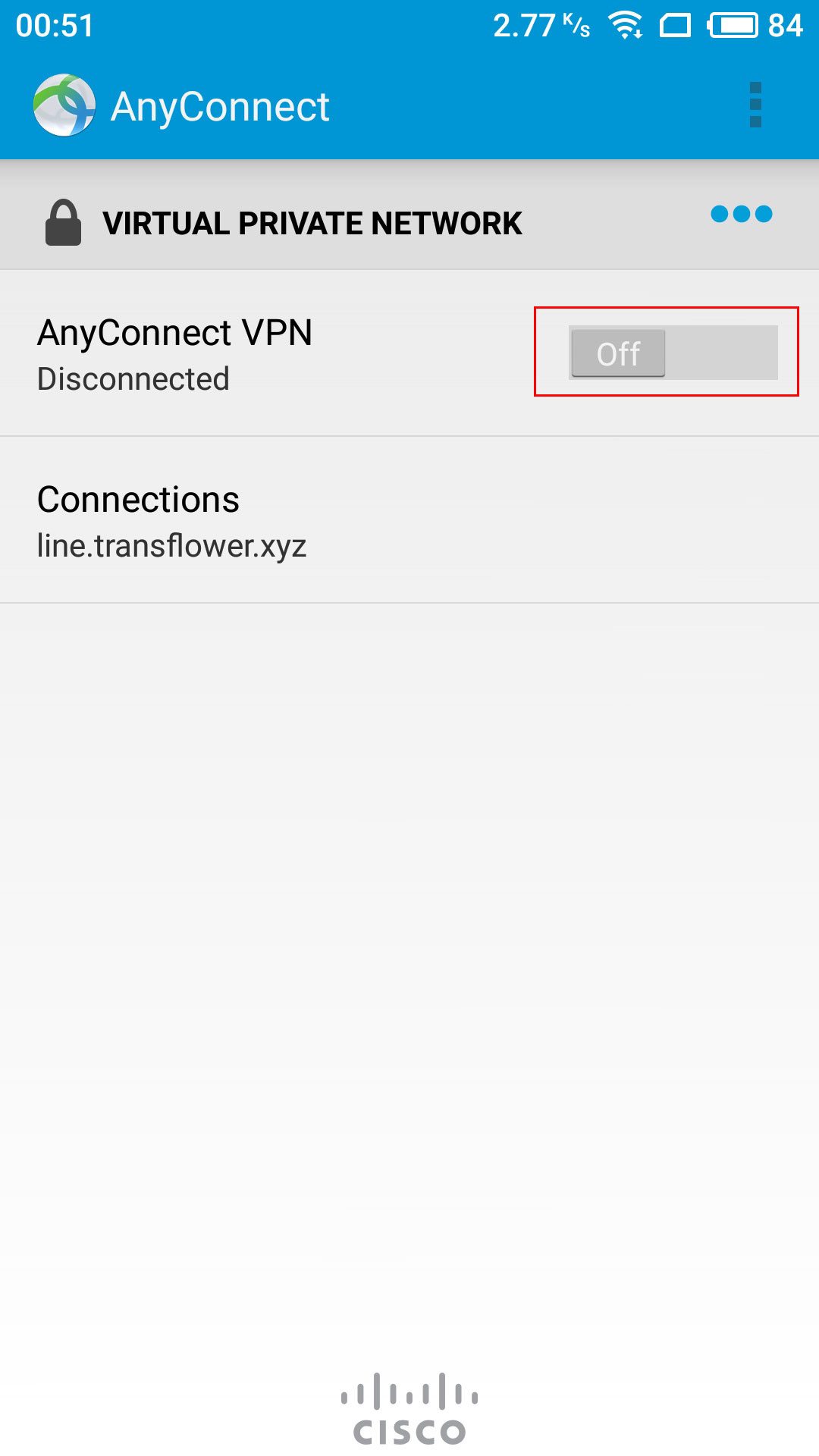This screenshot has width=819, height=1456.
Task: Open the overflow menu in the app bar
Action: (x=755, y=105)
